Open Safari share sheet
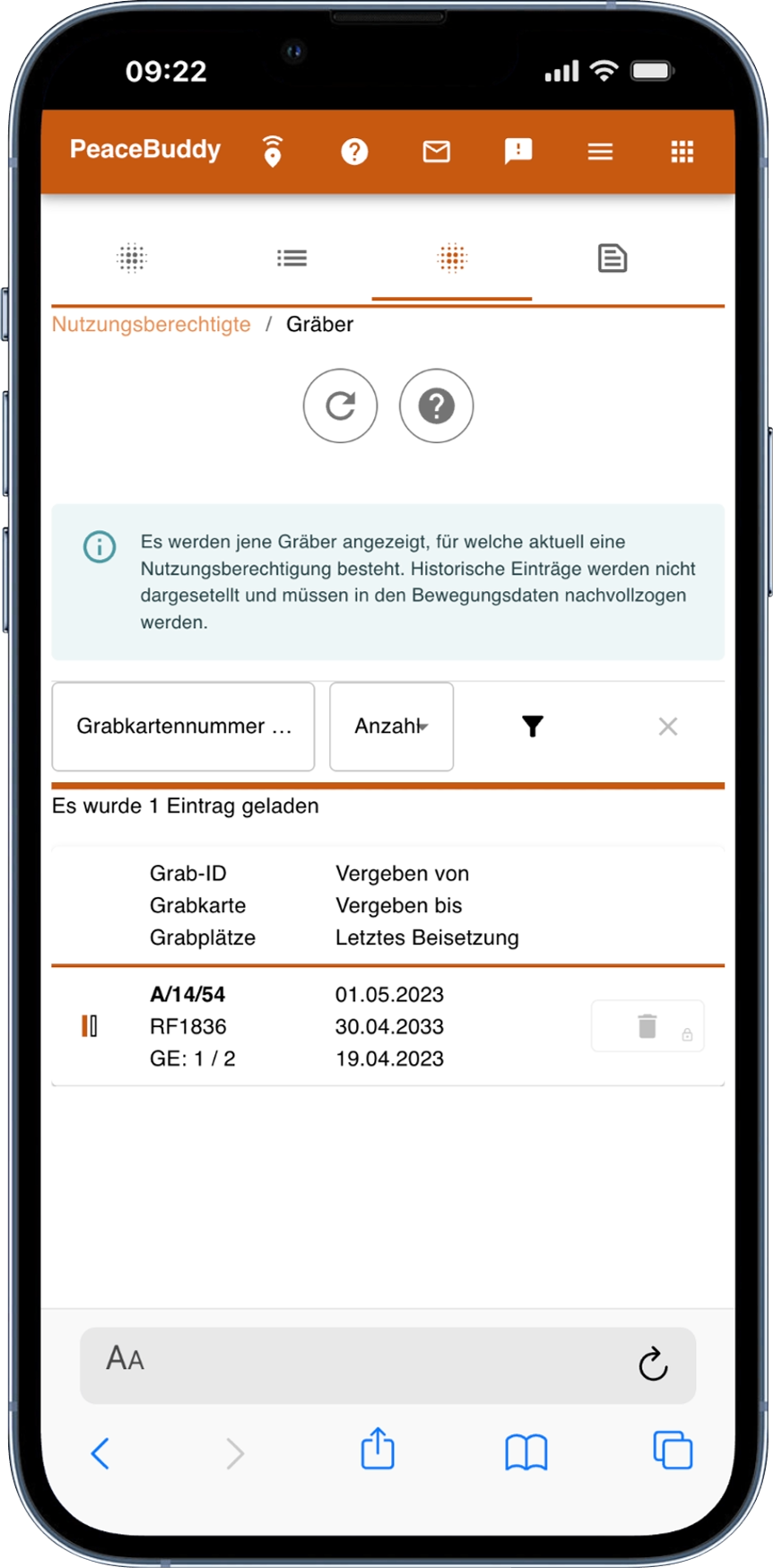 click(x=378, y=1450)
